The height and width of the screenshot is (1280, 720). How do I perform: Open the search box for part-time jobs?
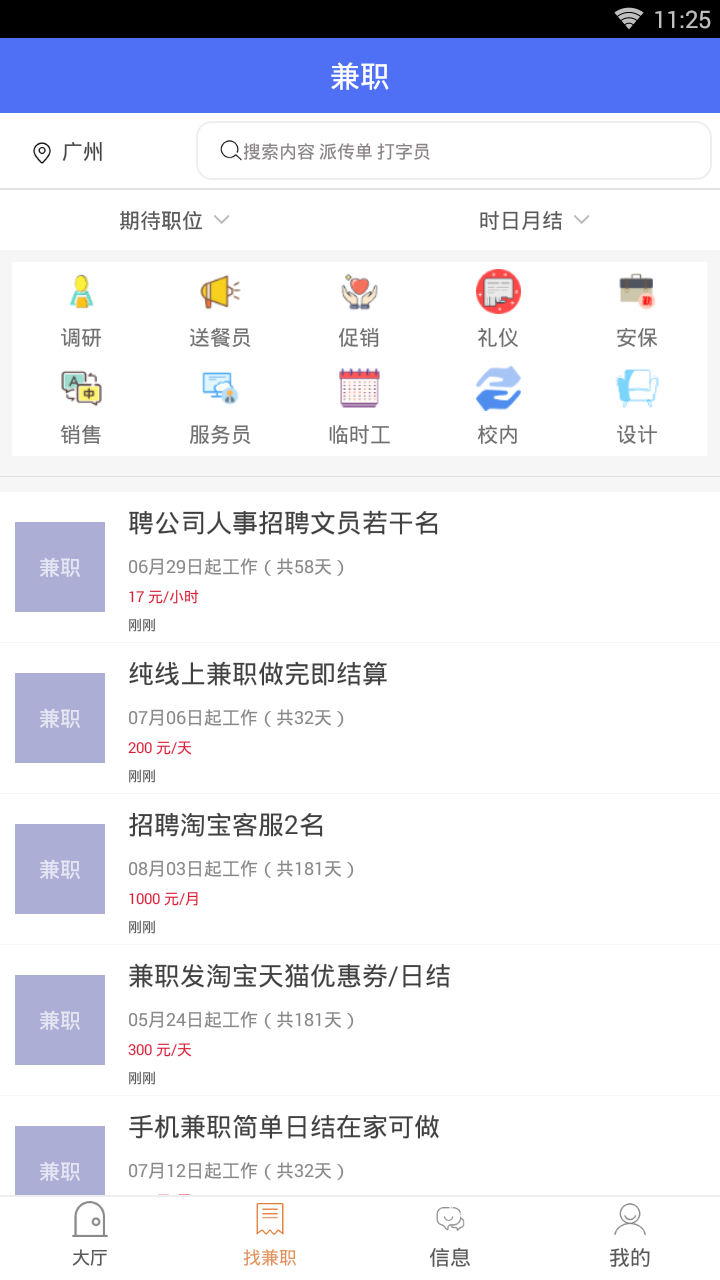coord(453,151)
